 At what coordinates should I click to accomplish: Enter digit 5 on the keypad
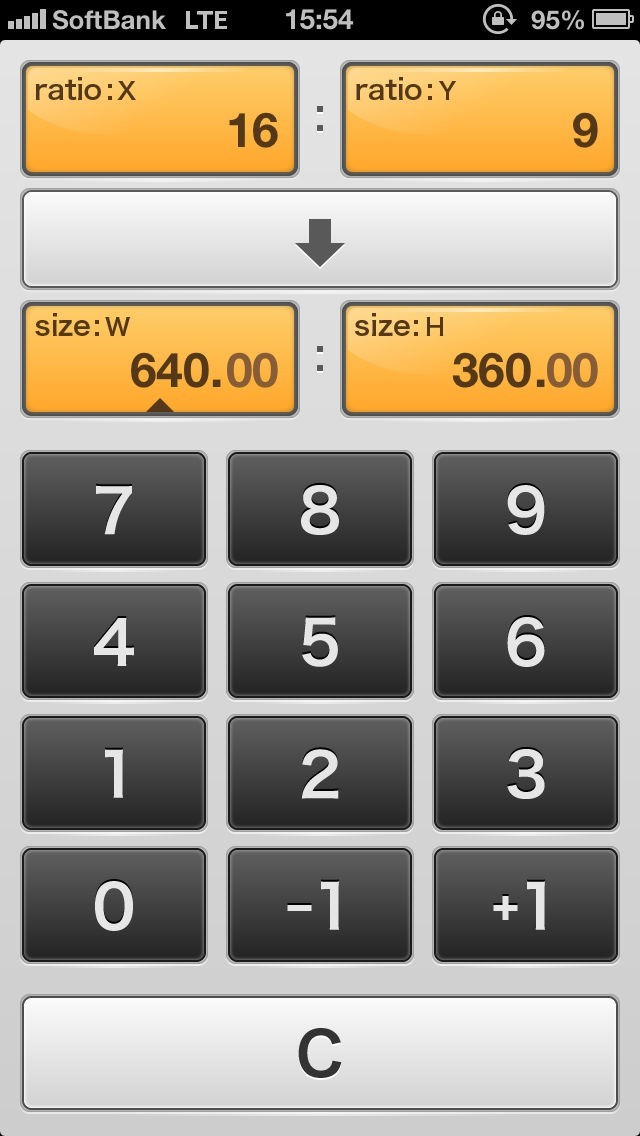pyautogui.click(x=320, y=641)
